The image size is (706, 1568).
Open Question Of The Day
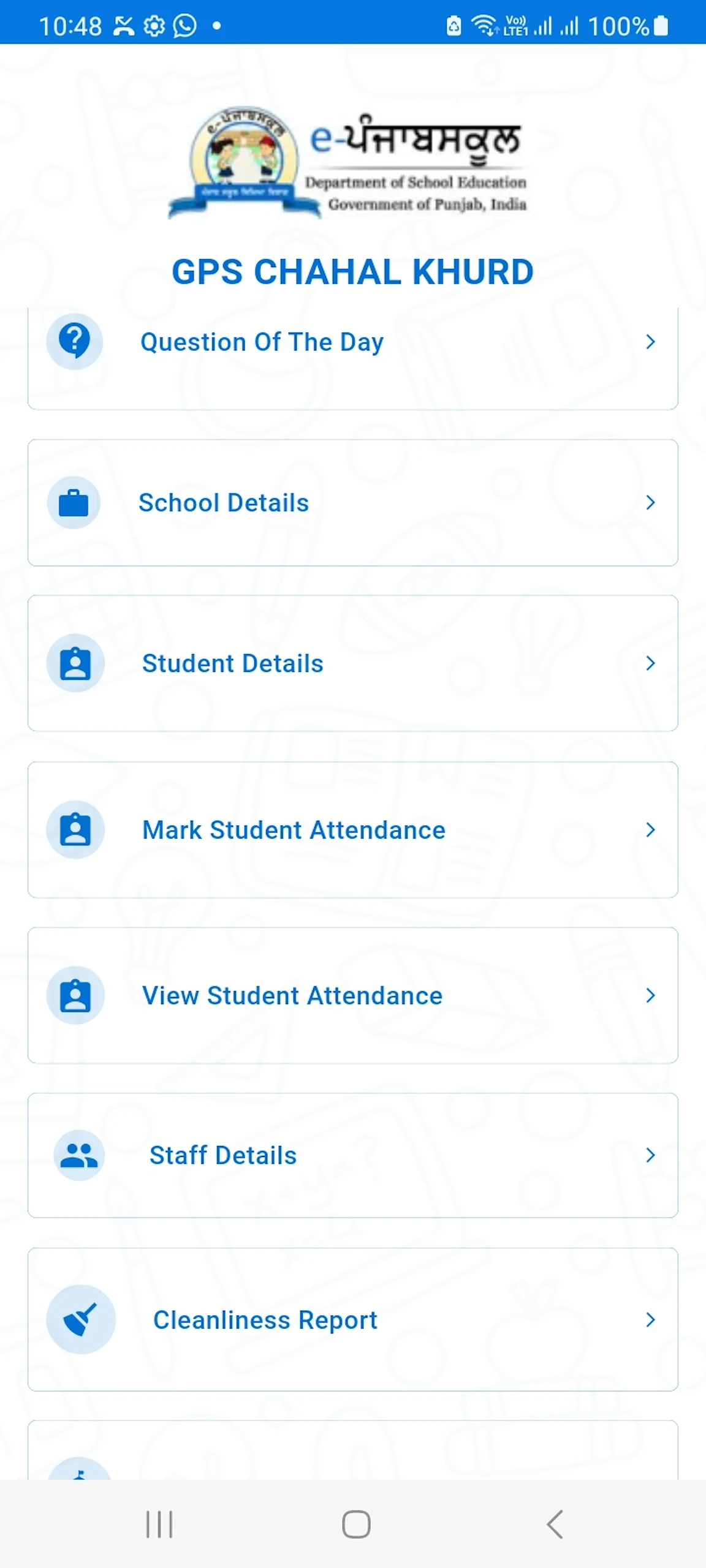(x=352, y=343)
